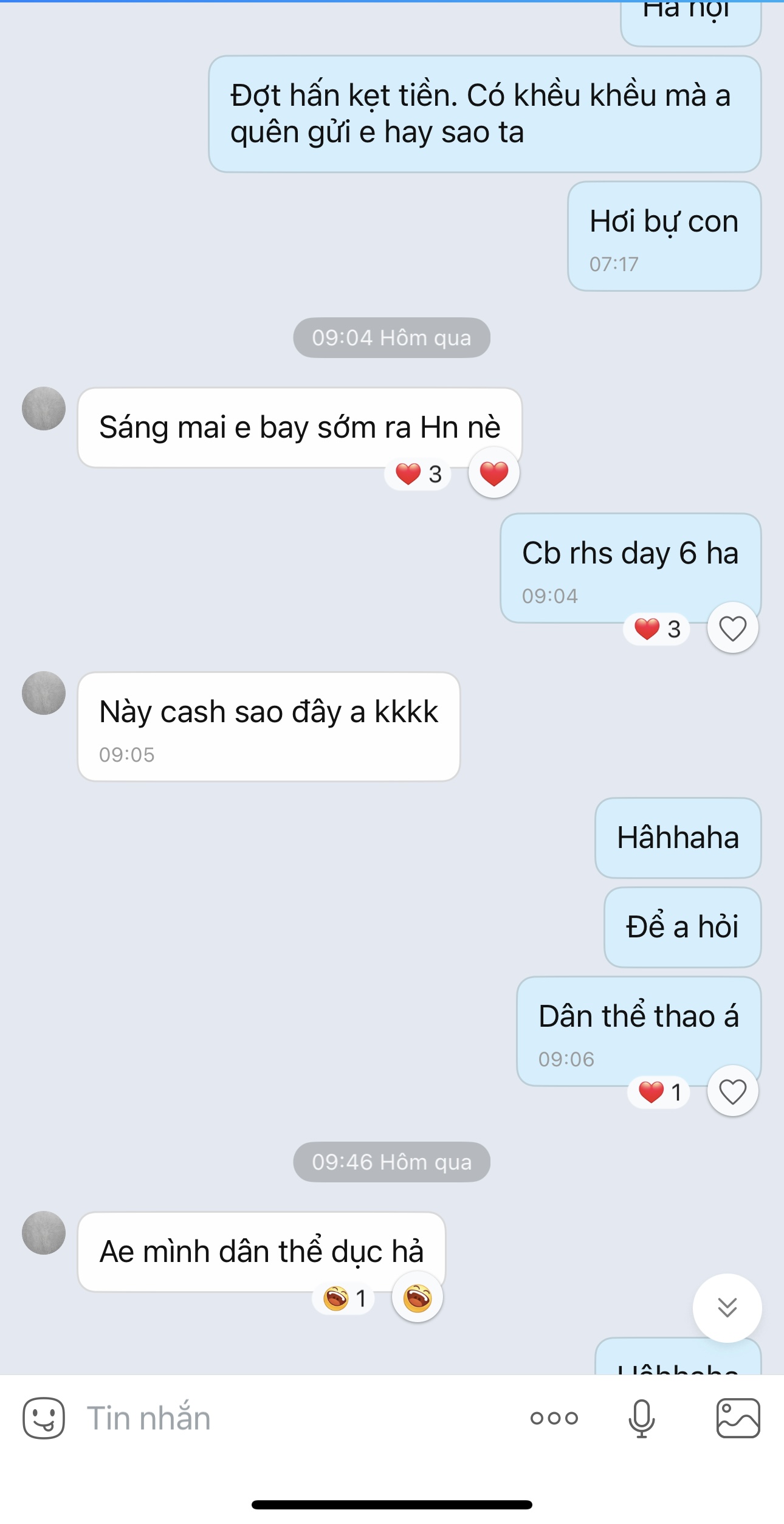
Task: Like the "Dân thể thao á" message
Action: [x=732, y=1092]
